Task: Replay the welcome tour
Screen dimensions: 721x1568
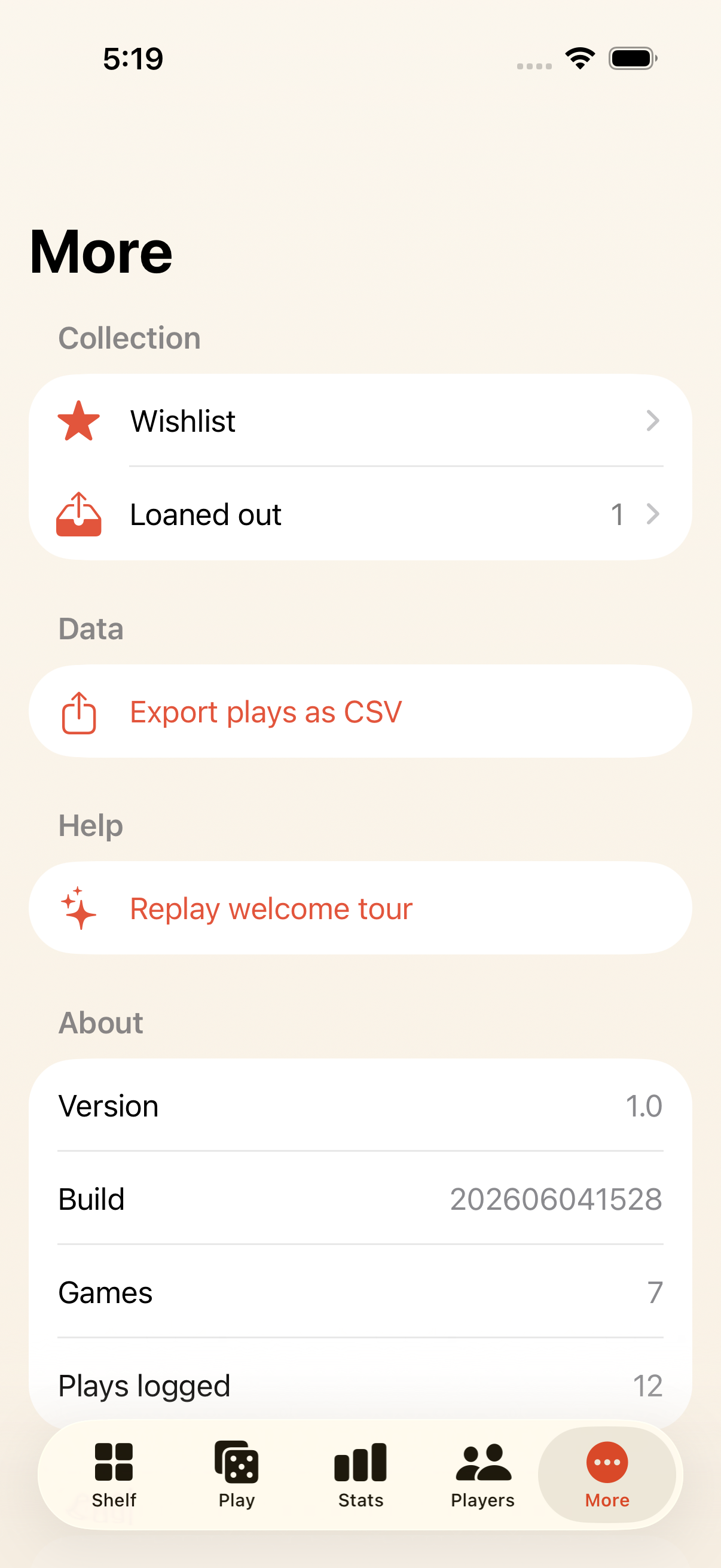Action: coord(360,908)
